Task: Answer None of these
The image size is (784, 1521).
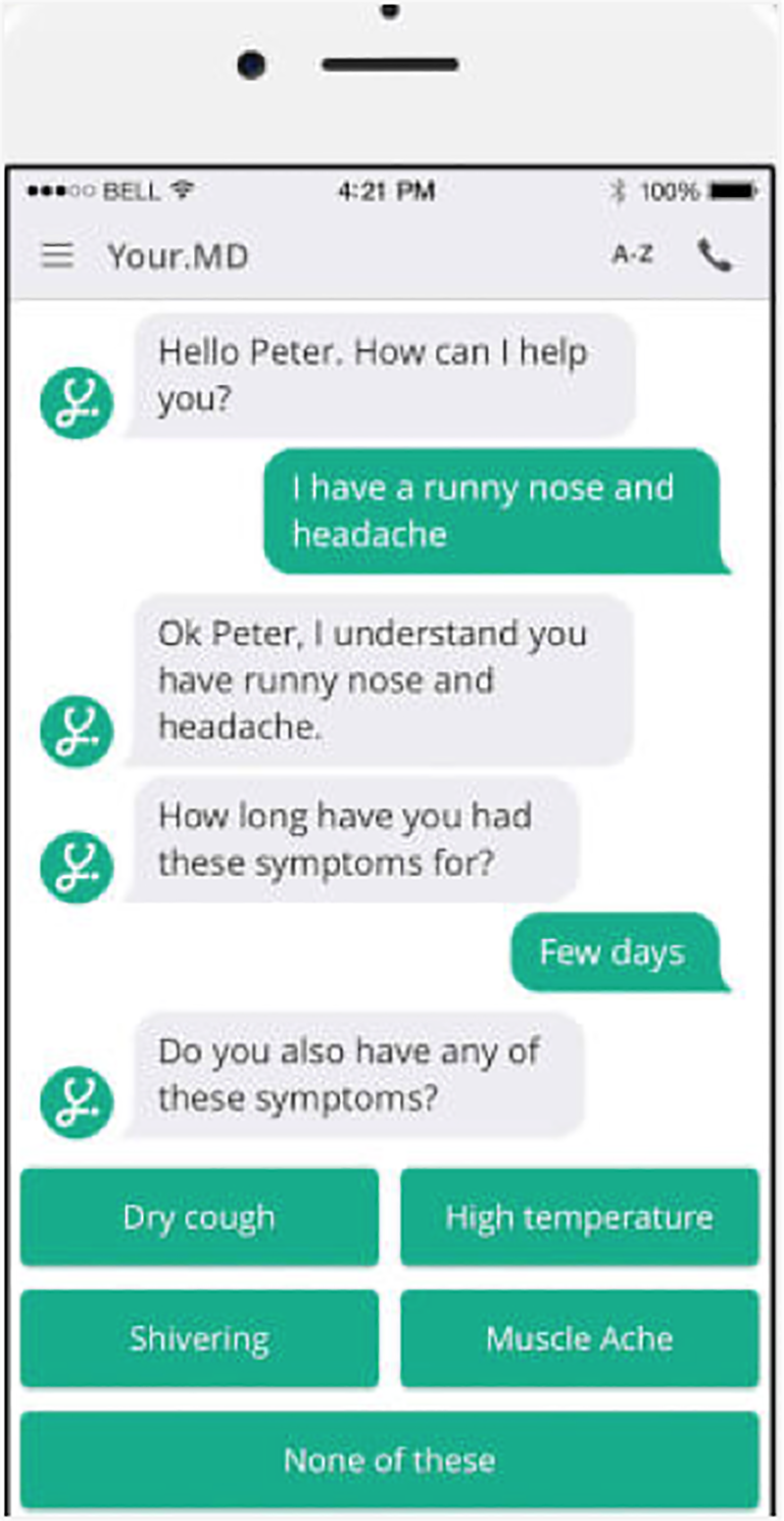Action: coord(389,1460)
